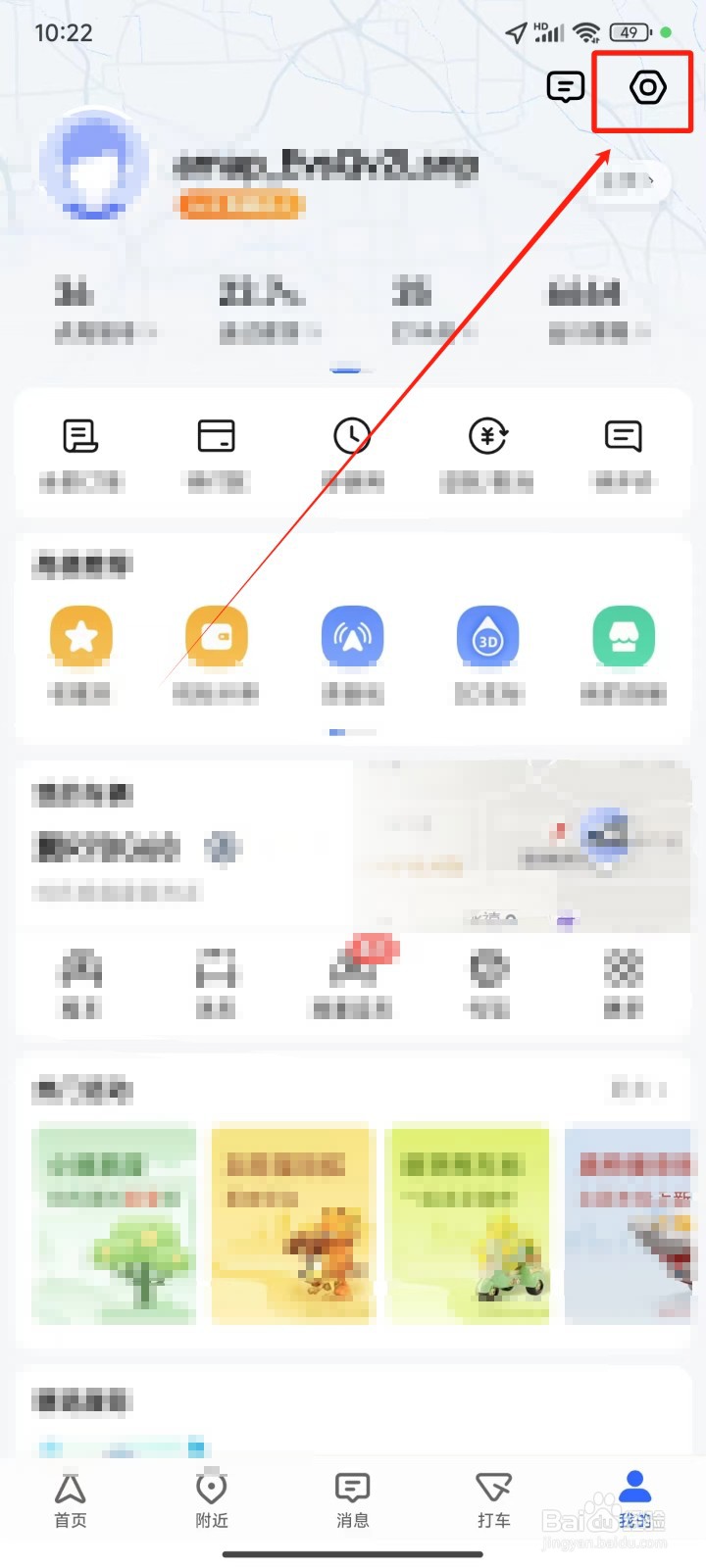Open the blue navigation broadcast icon
The height and width of the screenshot is (1568, 706).
pyautogui.click(x=353, y=636)
